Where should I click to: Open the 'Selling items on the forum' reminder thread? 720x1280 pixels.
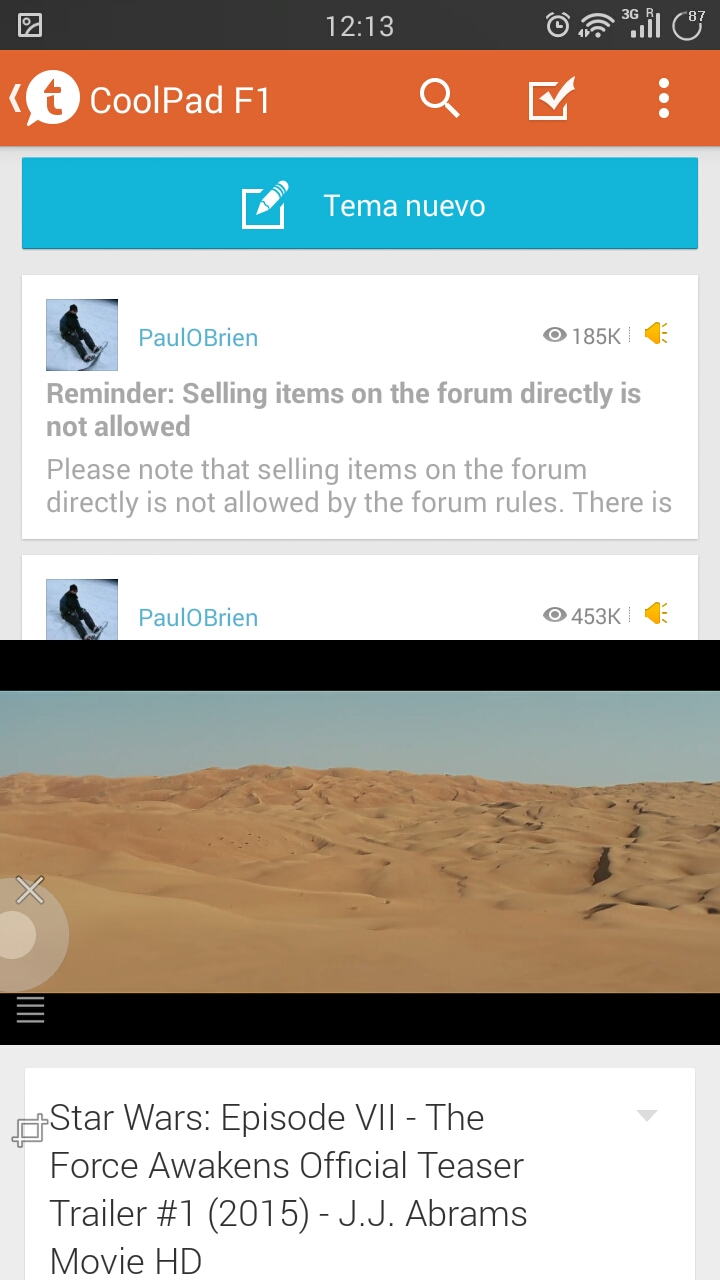coord(343,409)
